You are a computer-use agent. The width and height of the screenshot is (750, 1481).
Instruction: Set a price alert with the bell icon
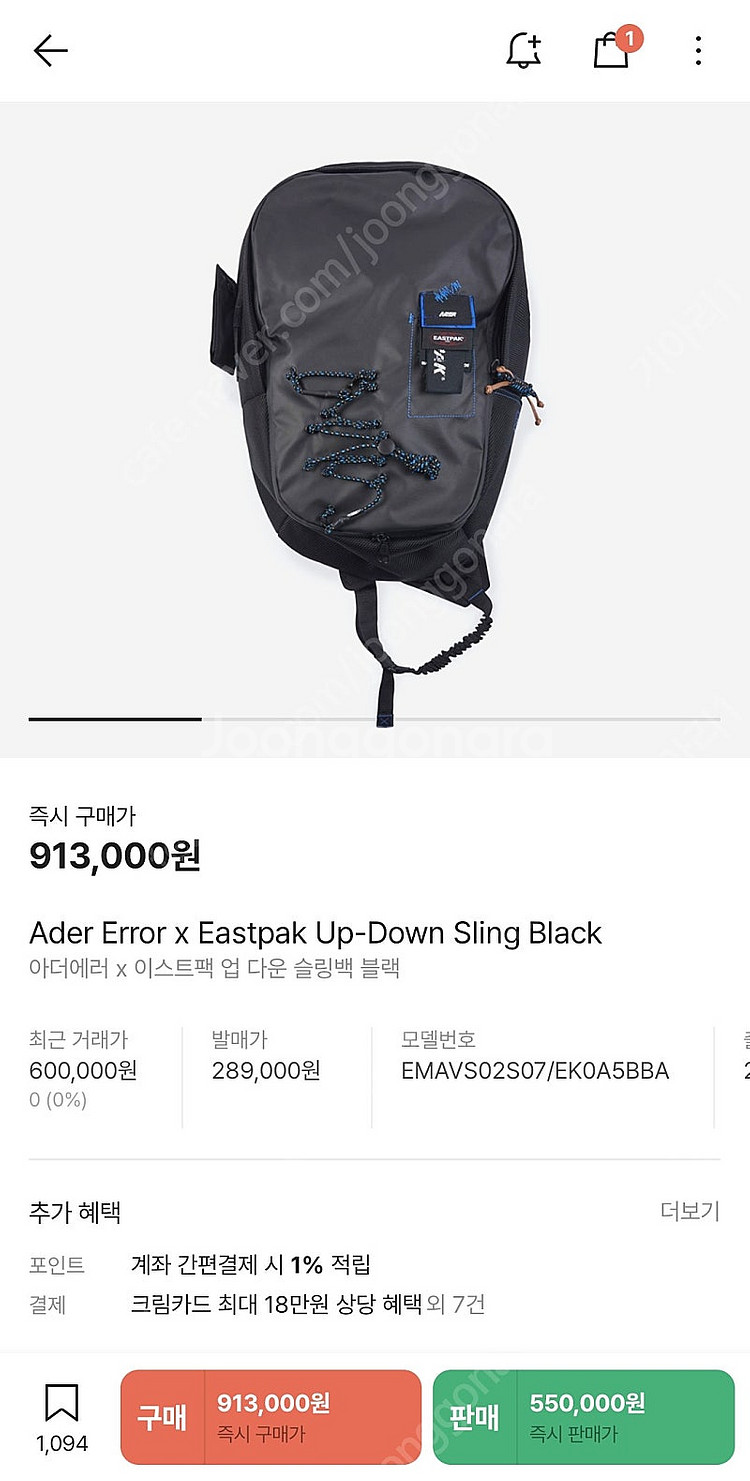pos(524,50)
